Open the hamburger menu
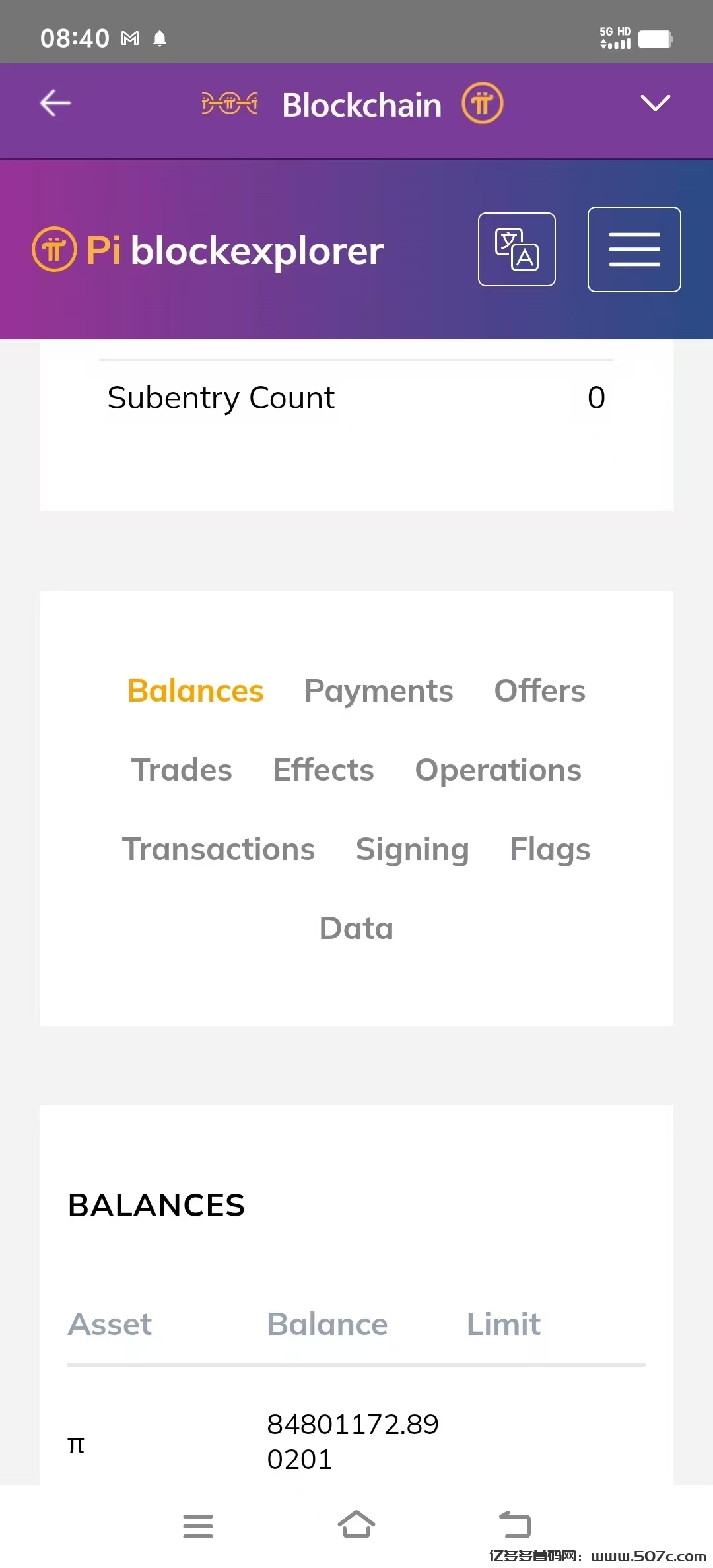 pyautogui.click(x=634, y=249)
